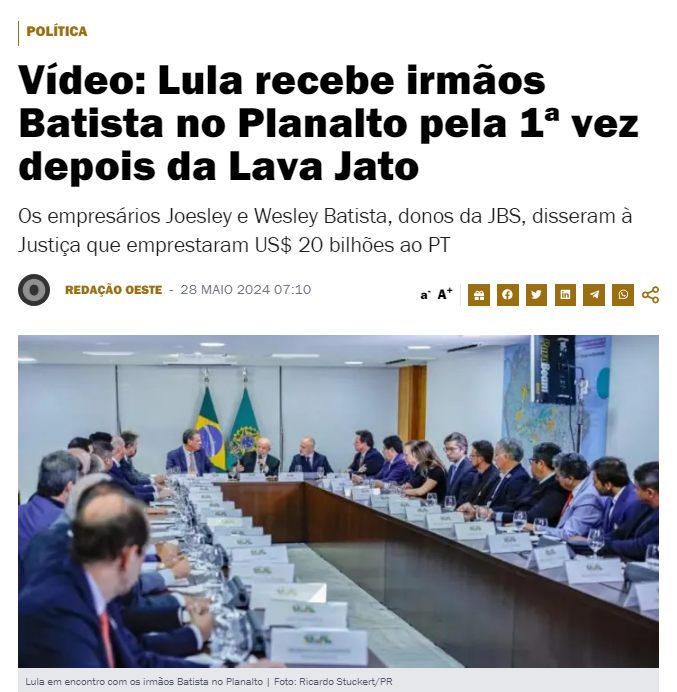The height and width of the screenshot is (692, 677).
Task: Open the Lula meeting photo
Action: tap(338, 500)
